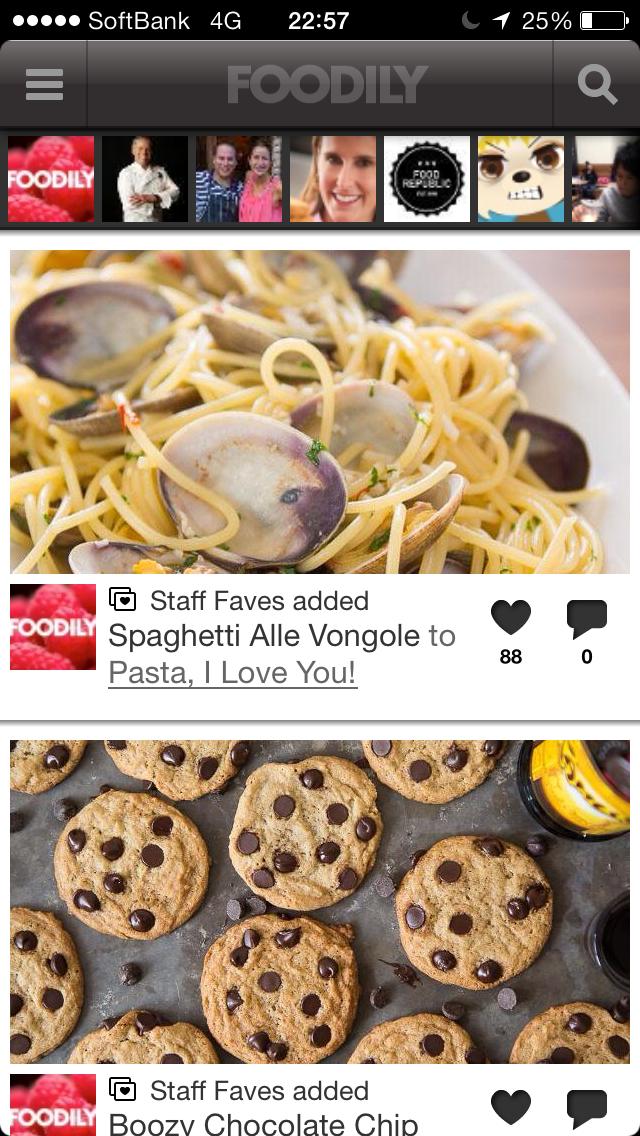640x1136 pixels.
Task: Open the chocolate chip cookies photo
Action: (320, 901)
